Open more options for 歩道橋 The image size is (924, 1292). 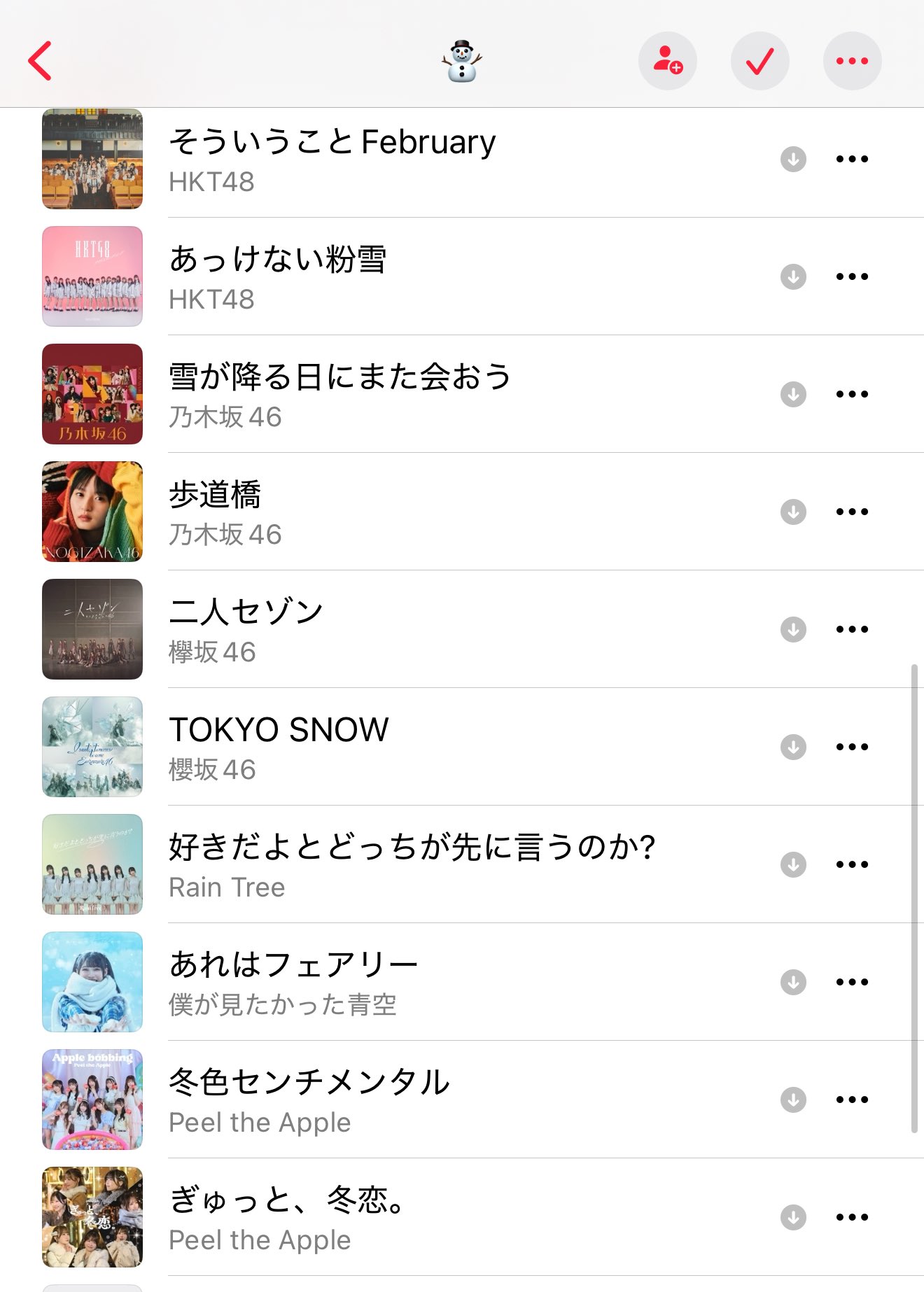point(852,512)
